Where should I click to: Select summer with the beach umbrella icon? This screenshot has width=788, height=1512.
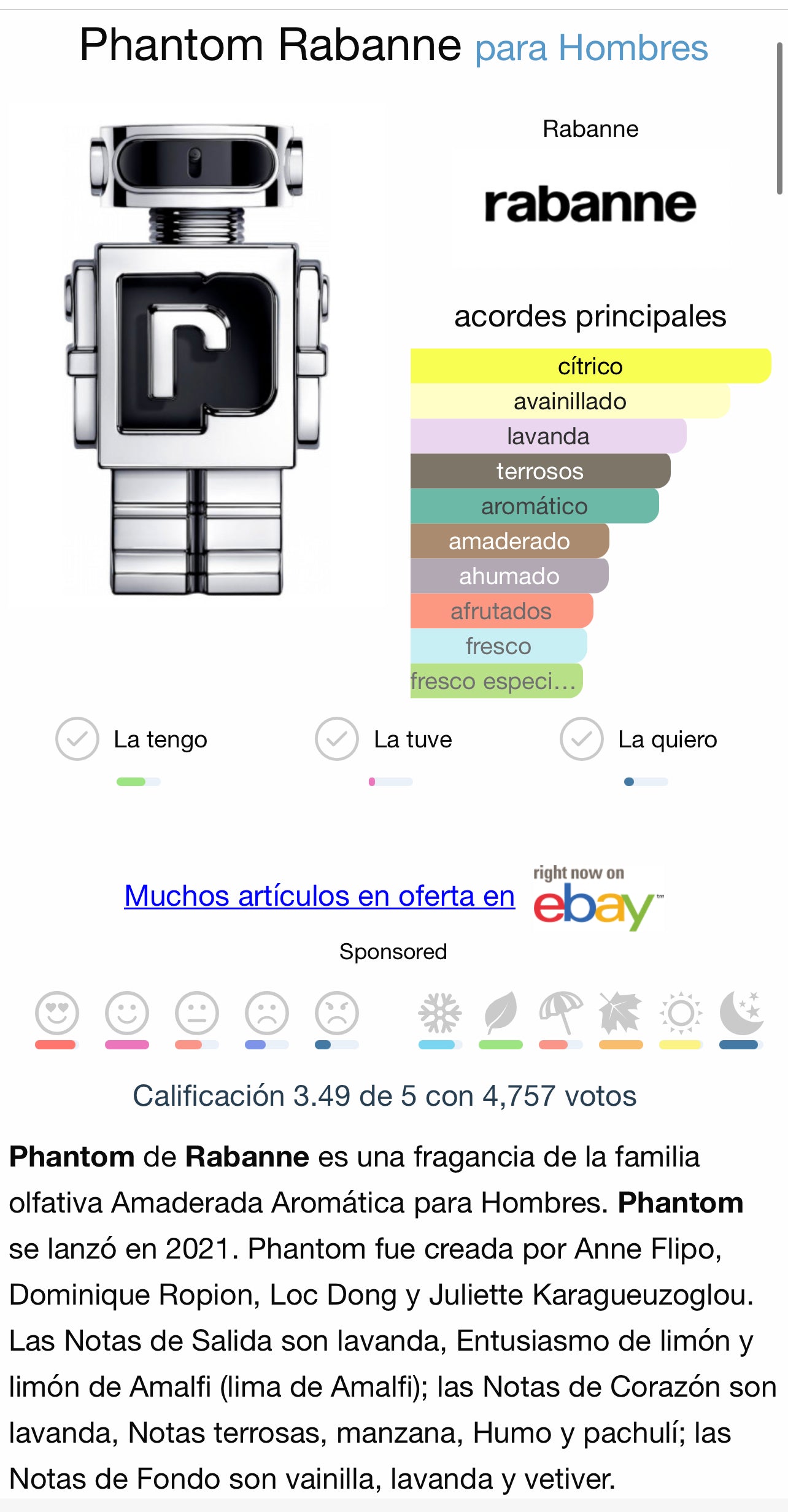point(560,1013)
